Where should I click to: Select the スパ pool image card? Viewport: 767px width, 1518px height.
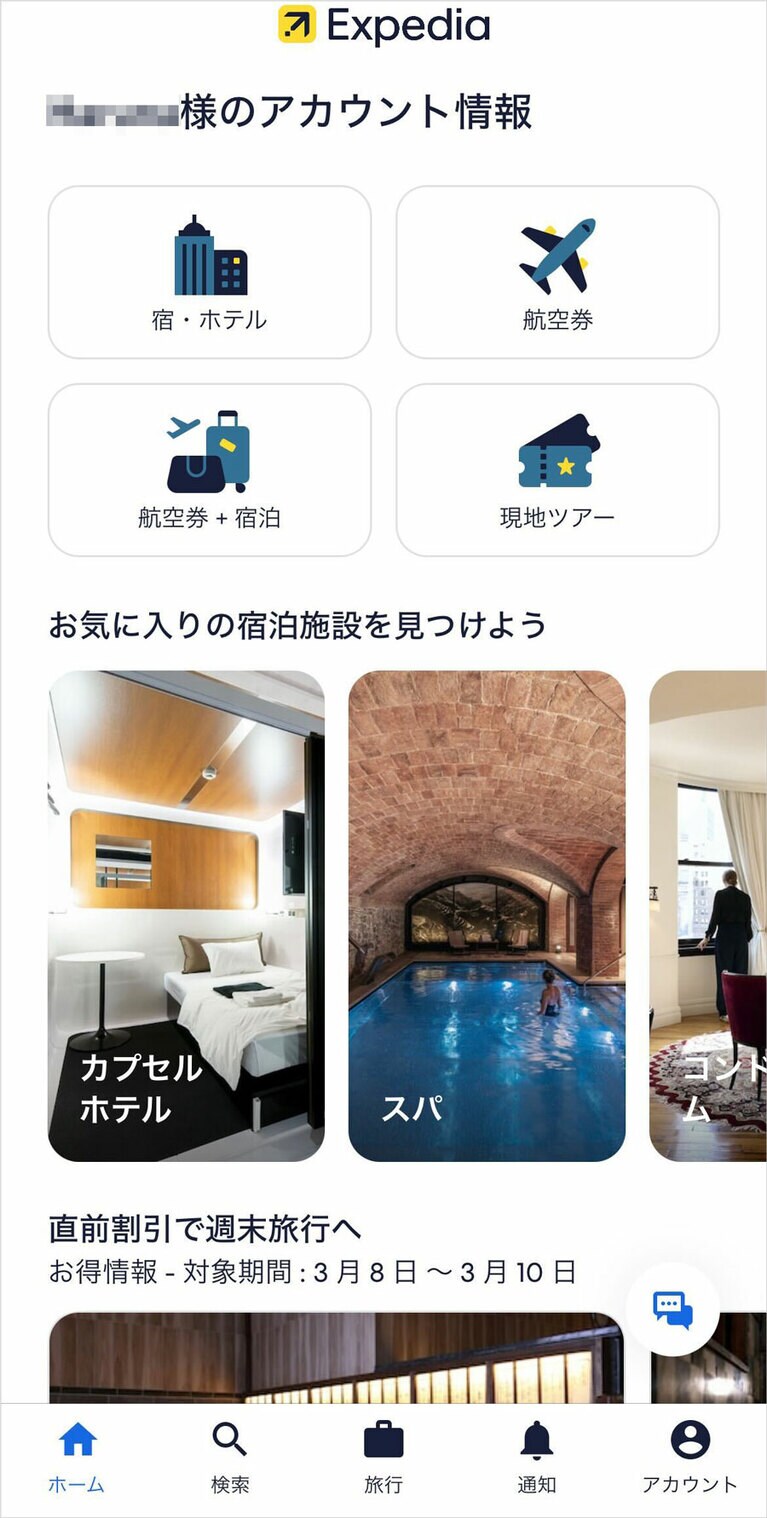[x=487, y=915]
